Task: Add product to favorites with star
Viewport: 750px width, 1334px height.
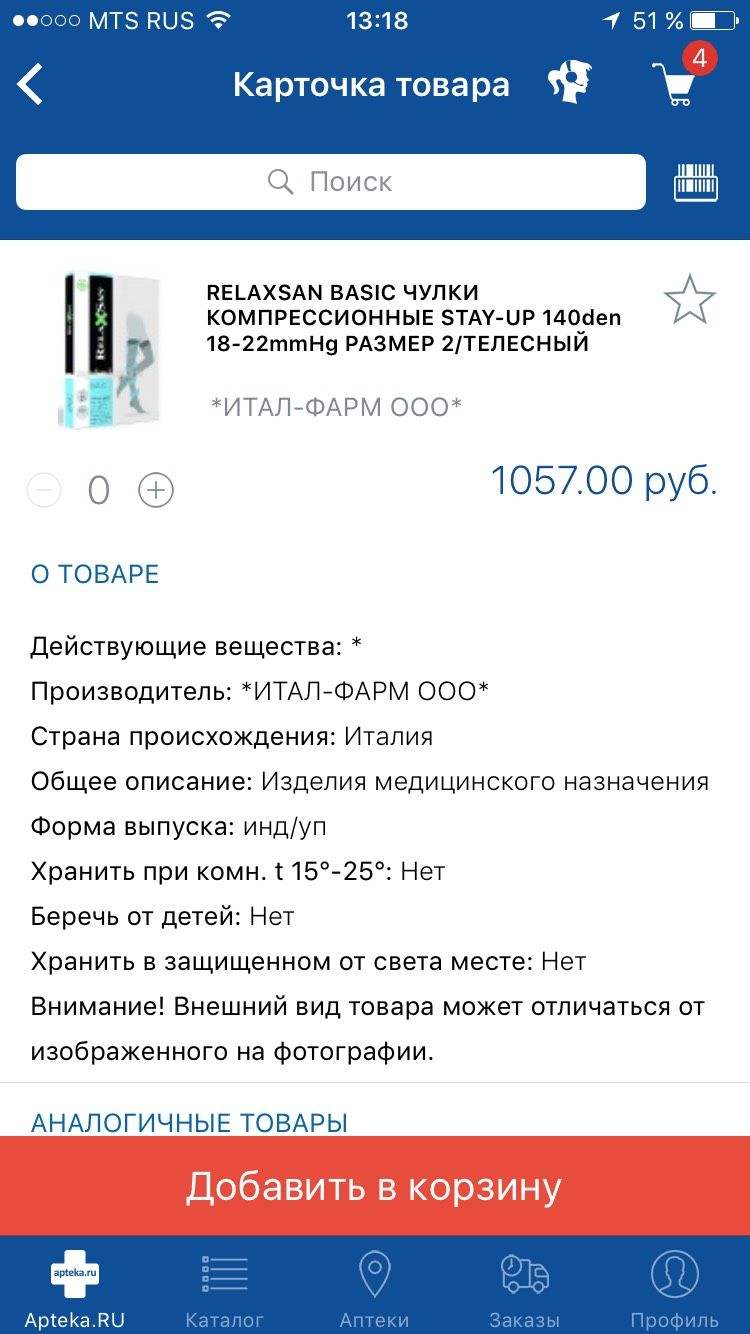Action: point(690,300)
